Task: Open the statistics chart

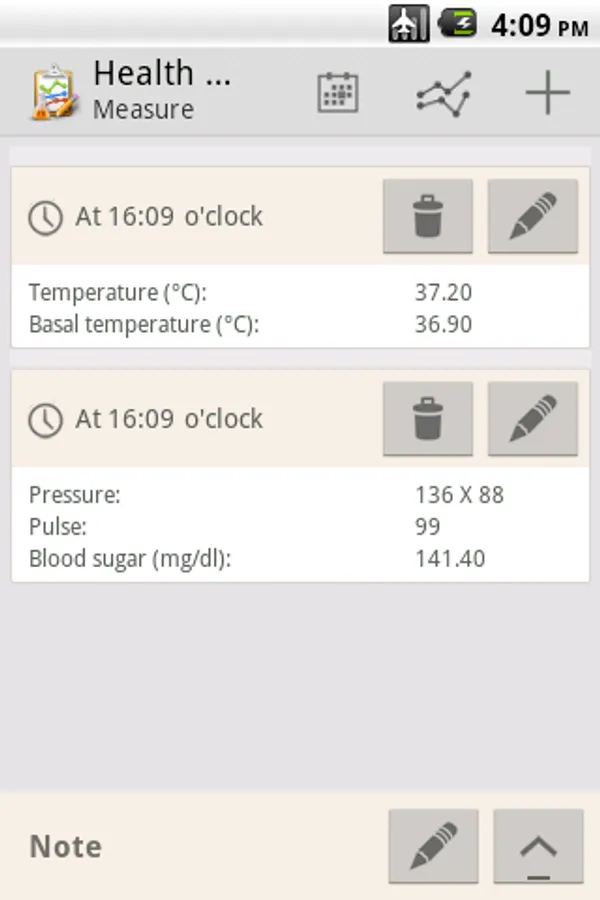Action: coord(443,93)
